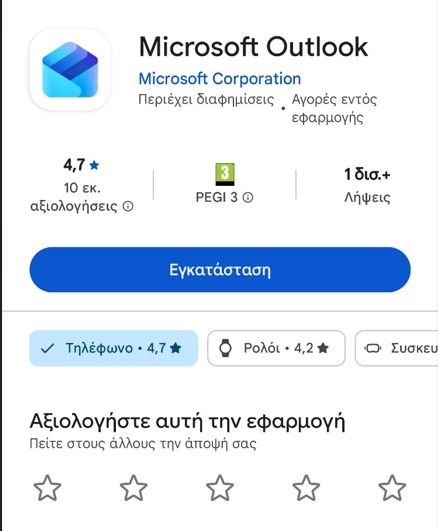
Task: Select the Τηλέφωνο 4,7 chip
Action: (113, 348)
